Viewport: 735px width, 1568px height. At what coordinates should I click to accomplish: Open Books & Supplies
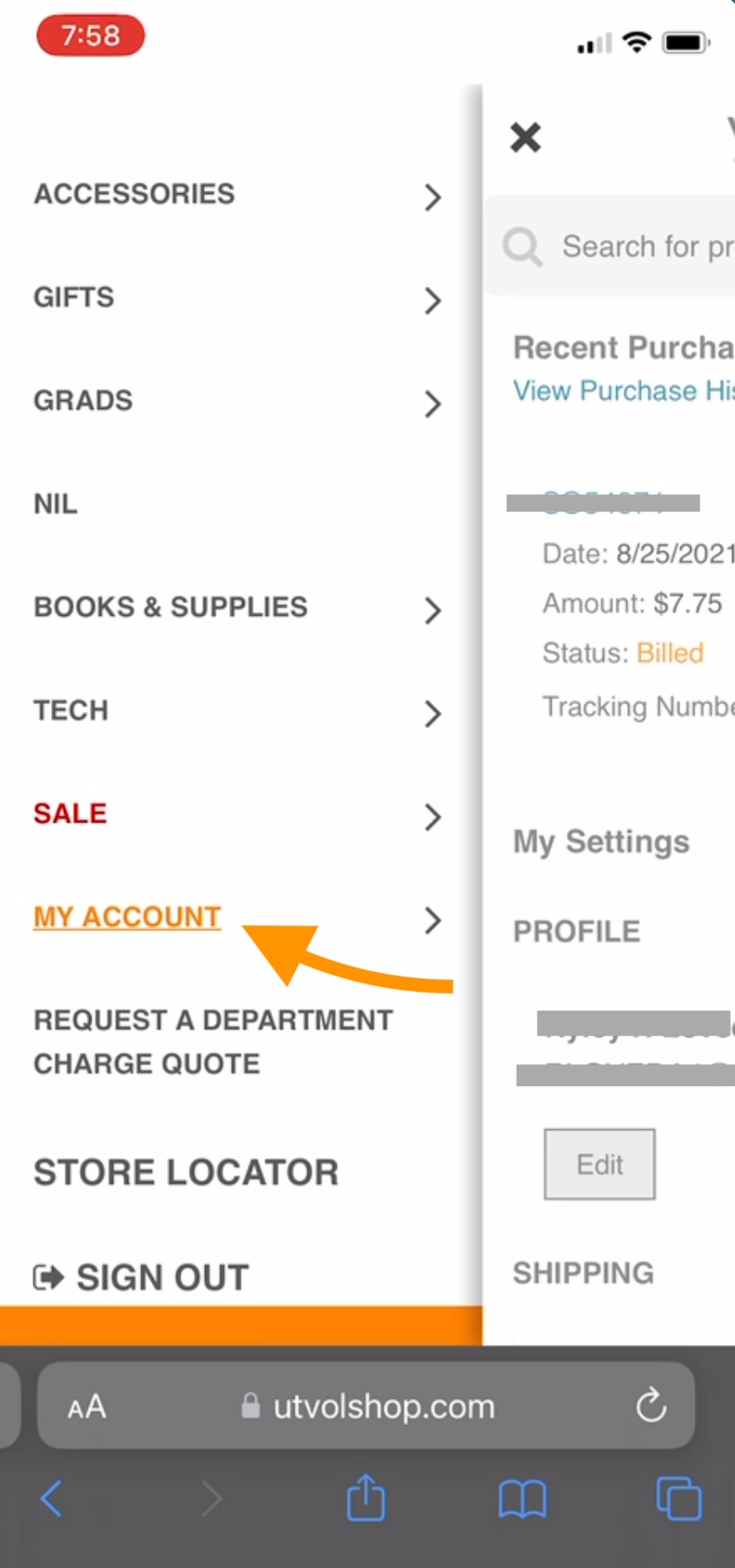click(x=238, y=608)
